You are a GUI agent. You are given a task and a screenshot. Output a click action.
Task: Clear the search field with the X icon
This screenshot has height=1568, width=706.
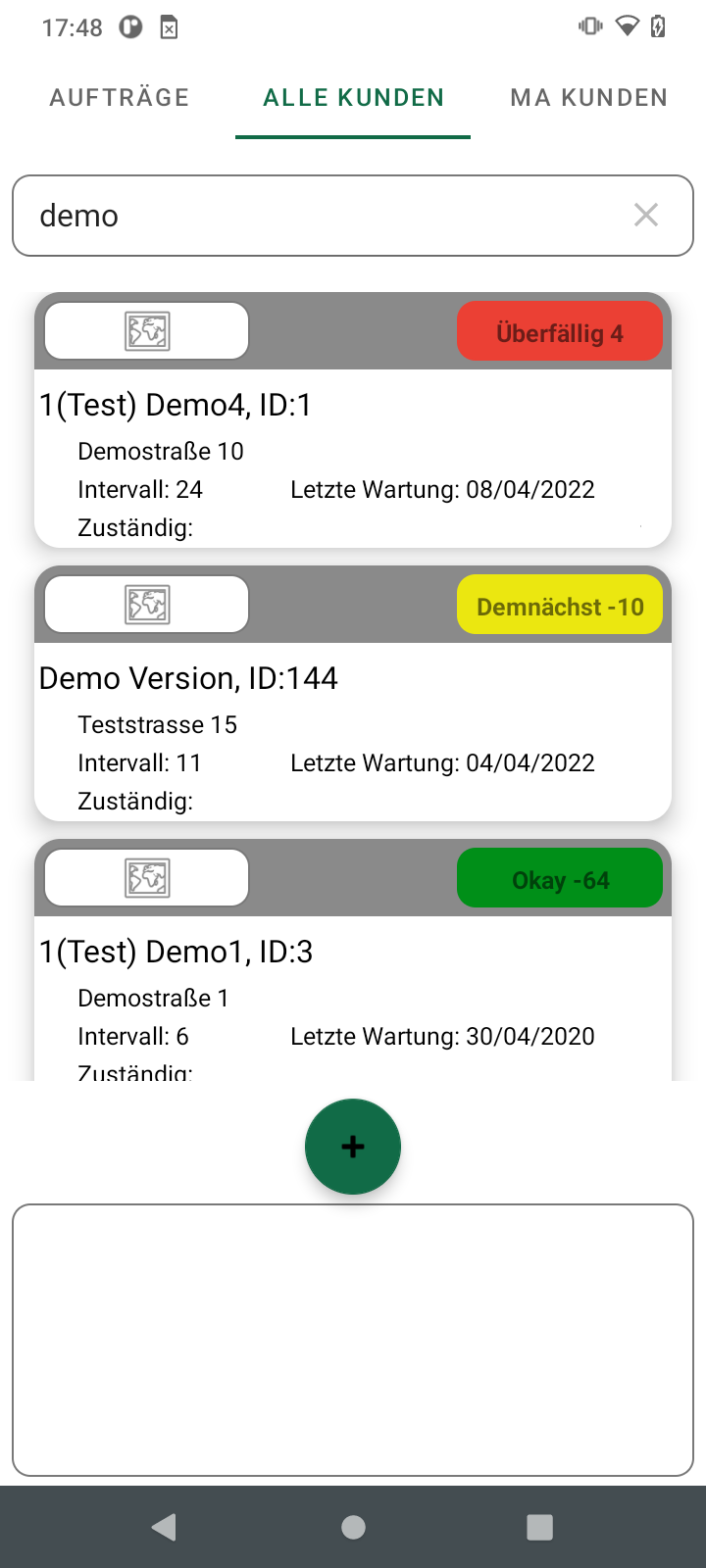point(646,215)
